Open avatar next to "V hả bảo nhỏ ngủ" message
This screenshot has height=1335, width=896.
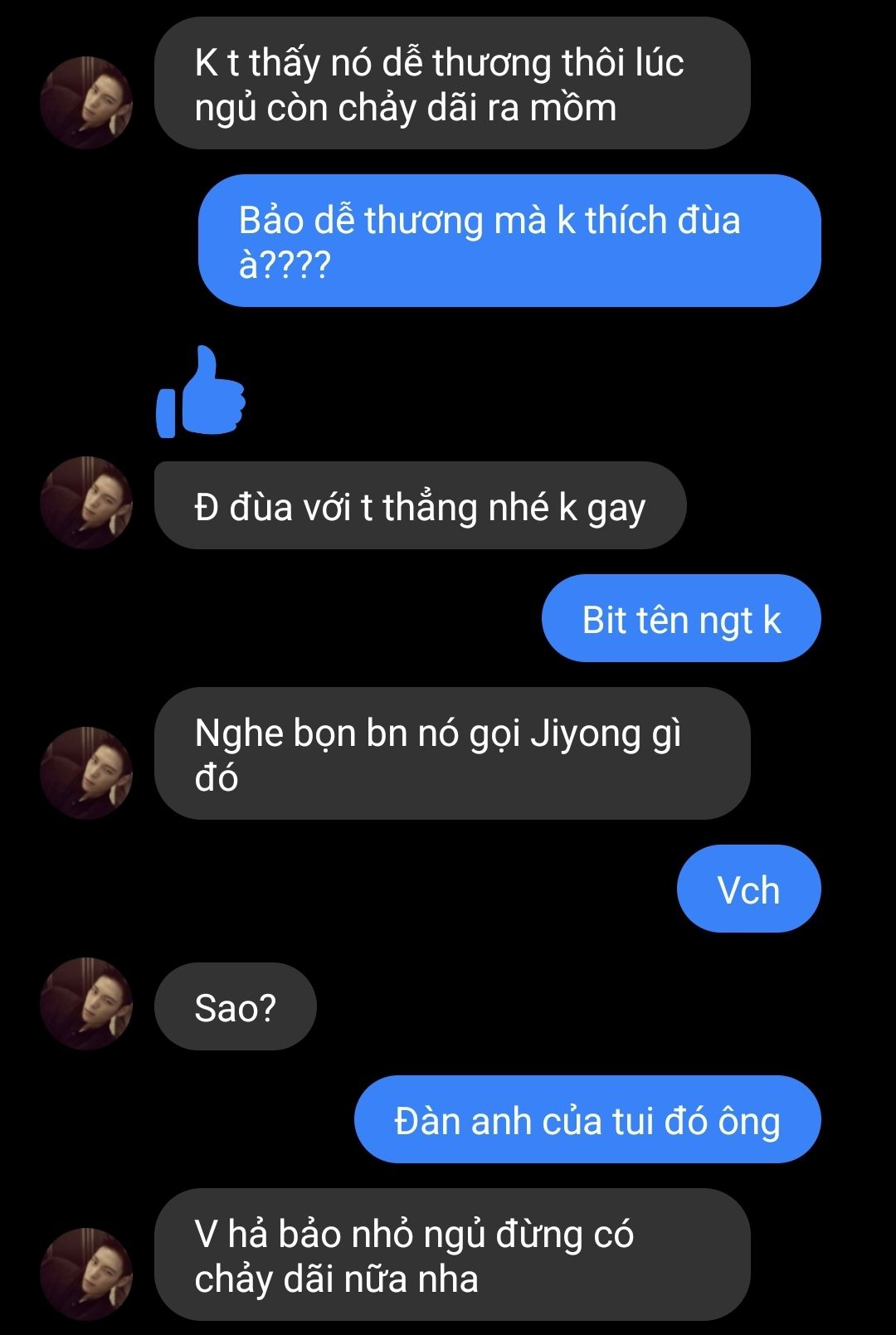pyautogui.click(x=86, y=1274)
